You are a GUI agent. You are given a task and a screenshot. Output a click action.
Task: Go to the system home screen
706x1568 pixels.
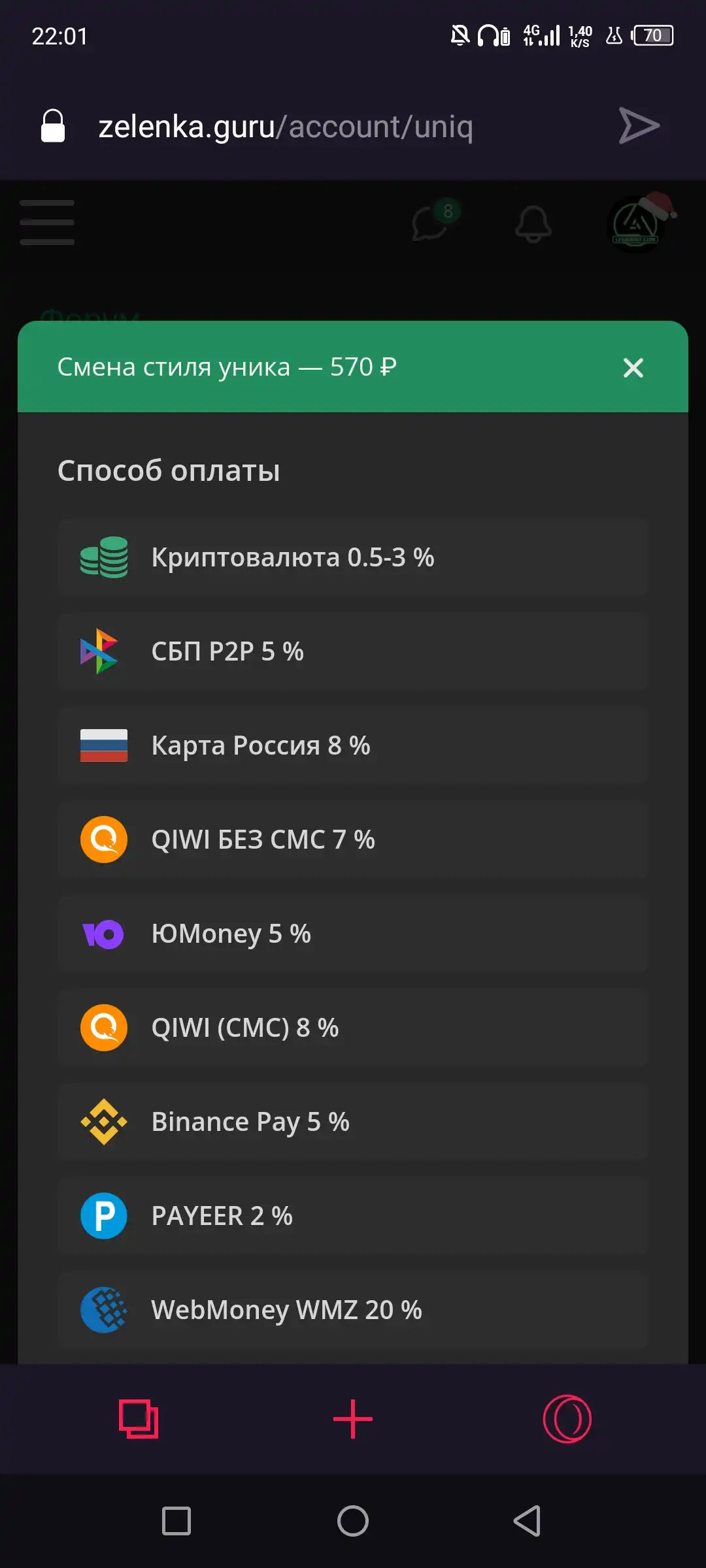tap(353, 1521)
